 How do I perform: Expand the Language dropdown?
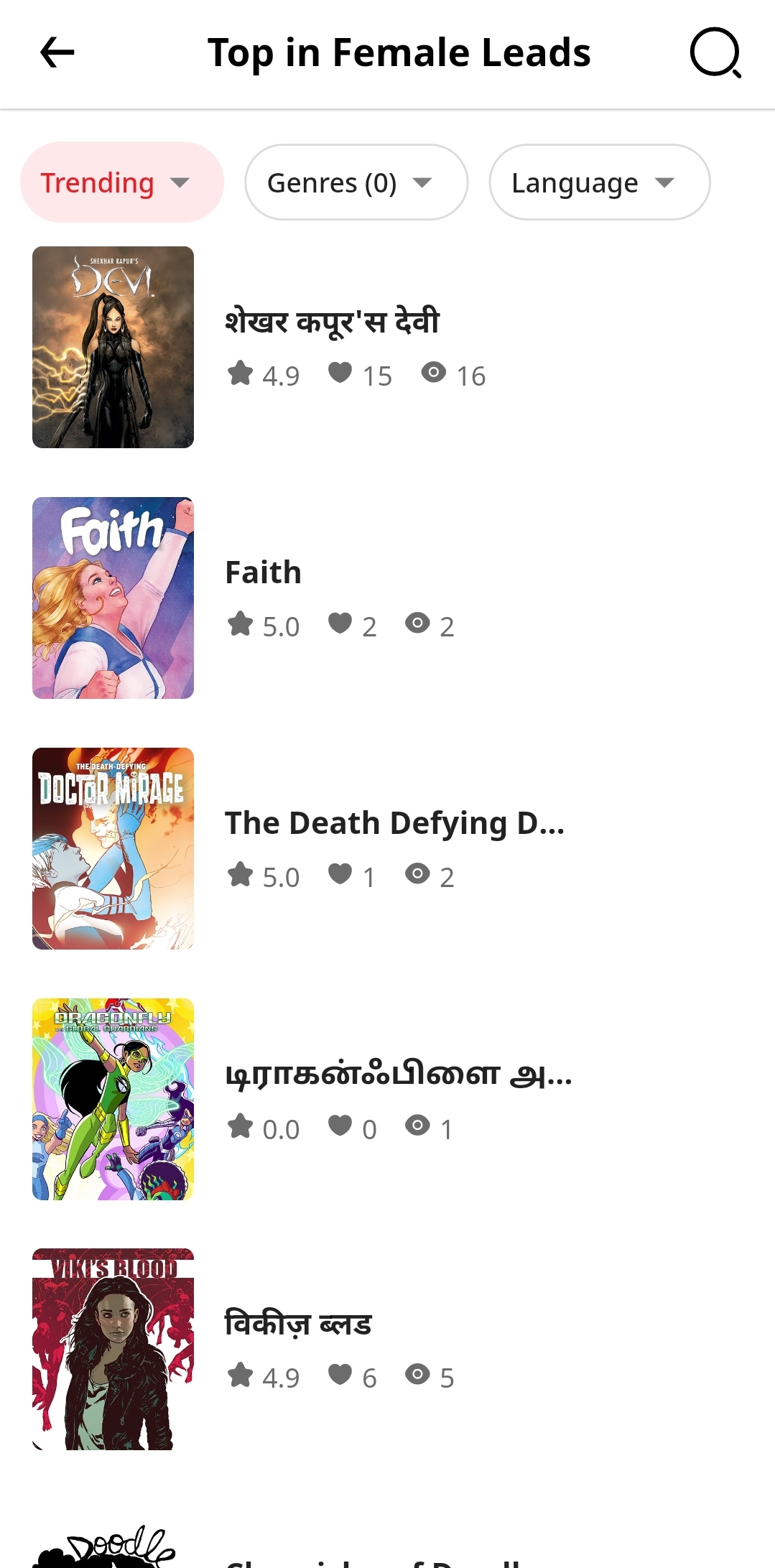click(x=599, y=182)
